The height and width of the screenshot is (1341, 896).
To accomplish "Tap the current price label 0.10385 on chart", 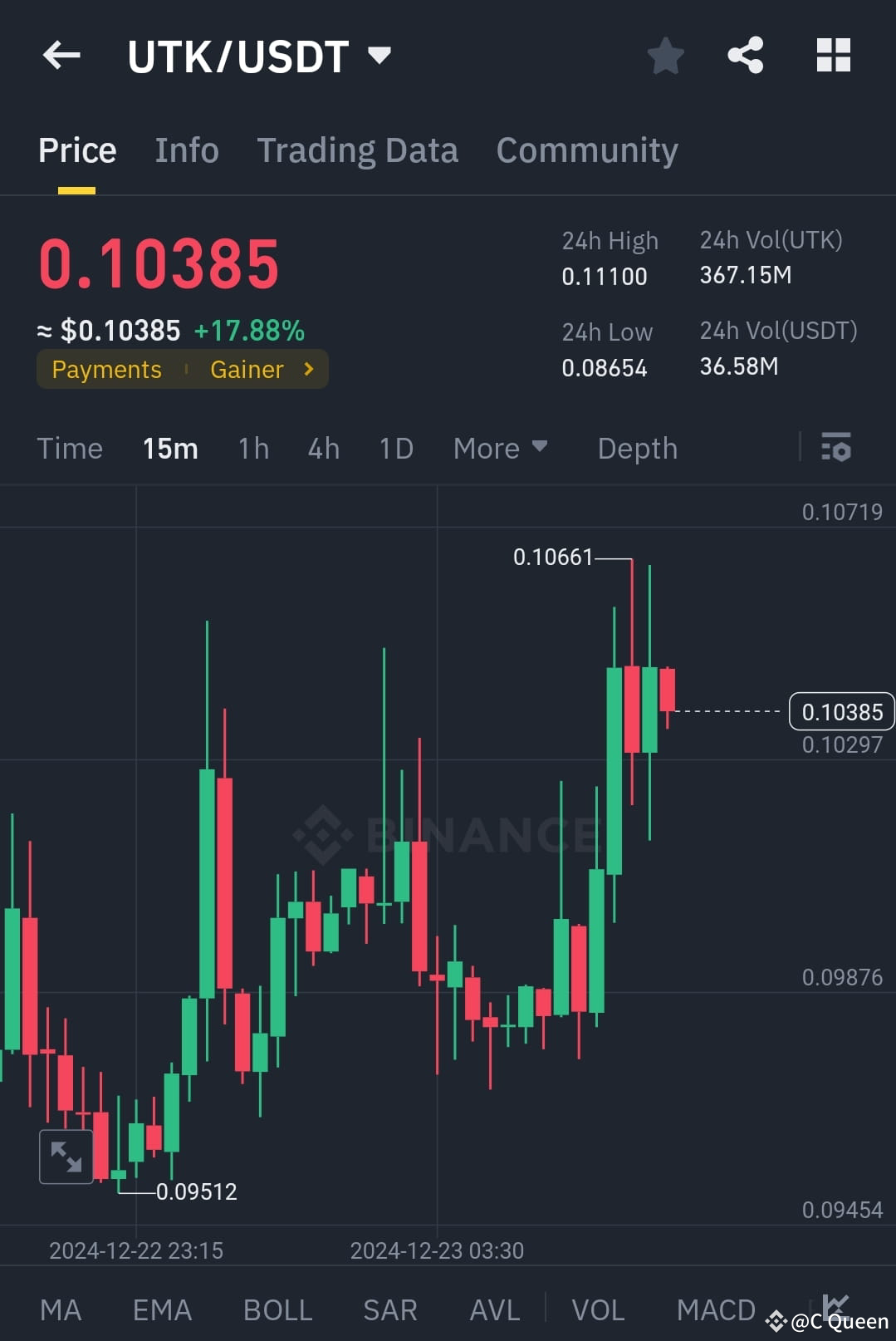I will (841, 711).
